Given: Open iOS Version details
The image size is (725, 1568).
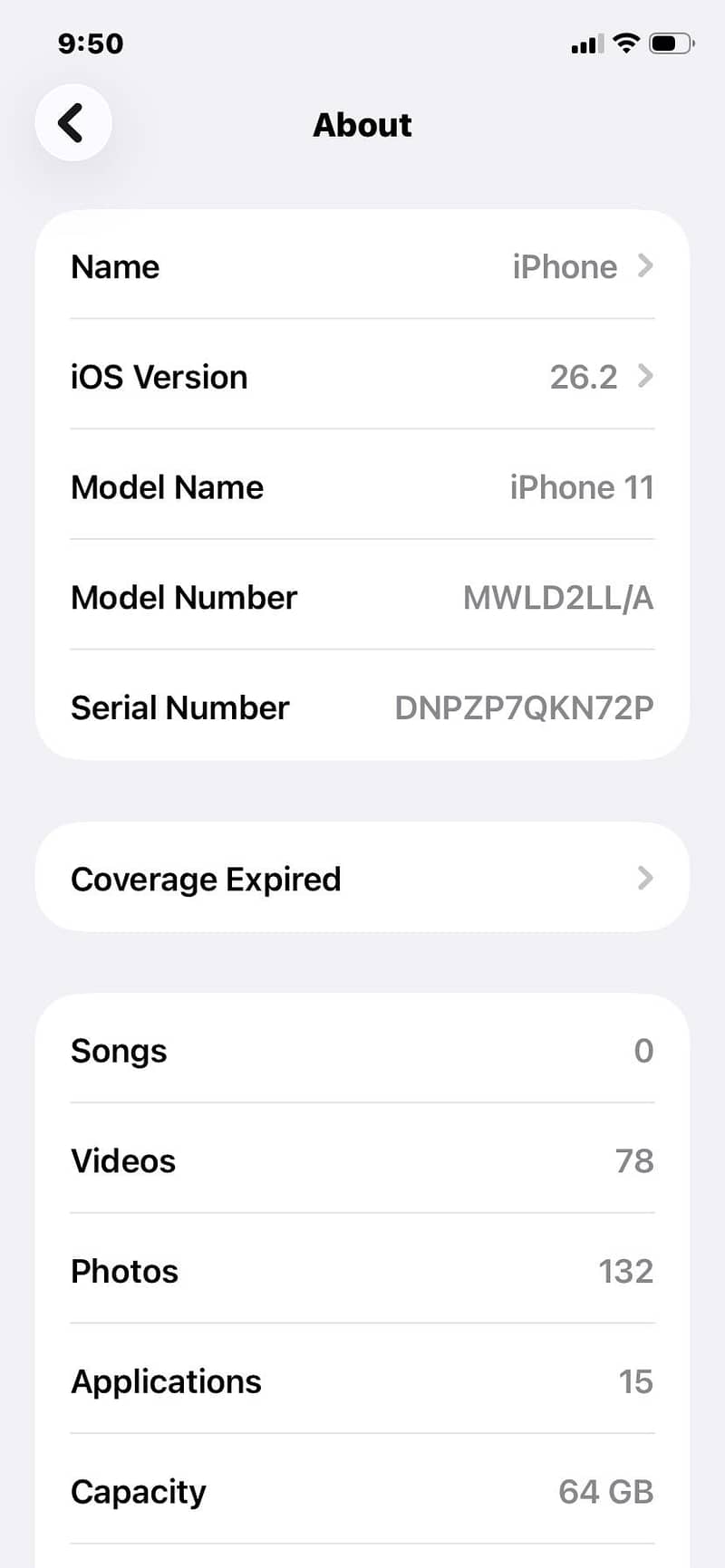Looking at the screenshot, I should pyautogui.click(x=362, y=377).
